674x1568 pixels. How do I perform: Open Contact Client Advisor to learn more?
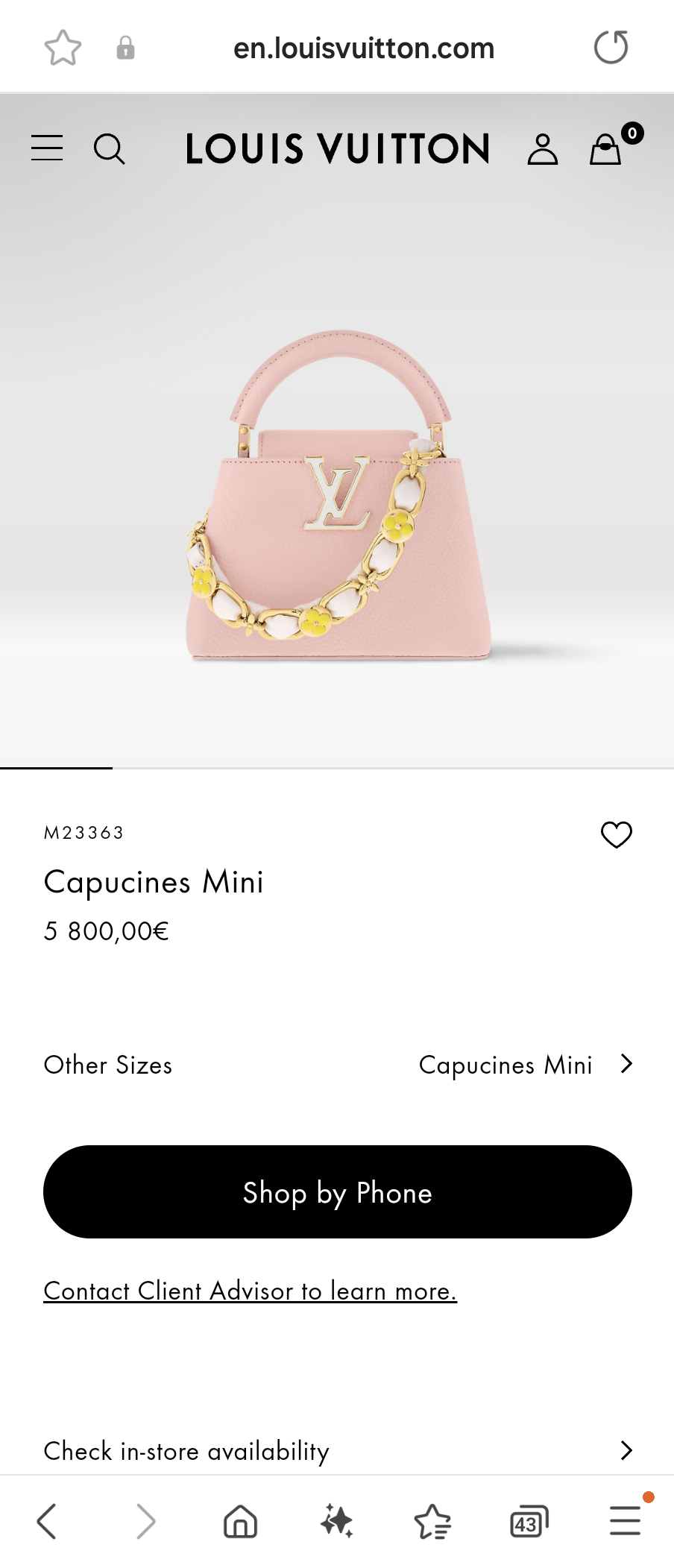[251, 1290]
